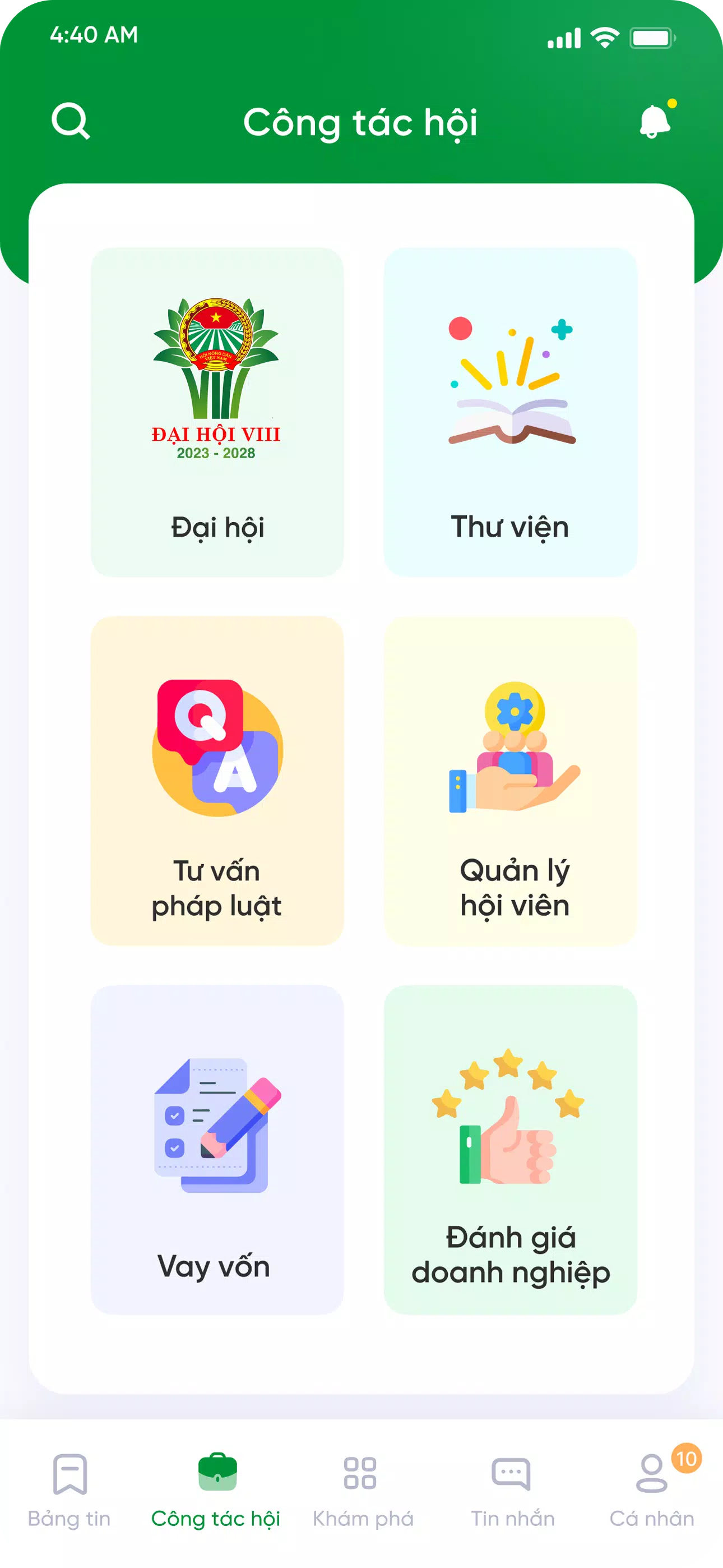Screen dimensions: 723x1568
Task: Select Tư vấn pháp luật card
Action: click(217, 780)
